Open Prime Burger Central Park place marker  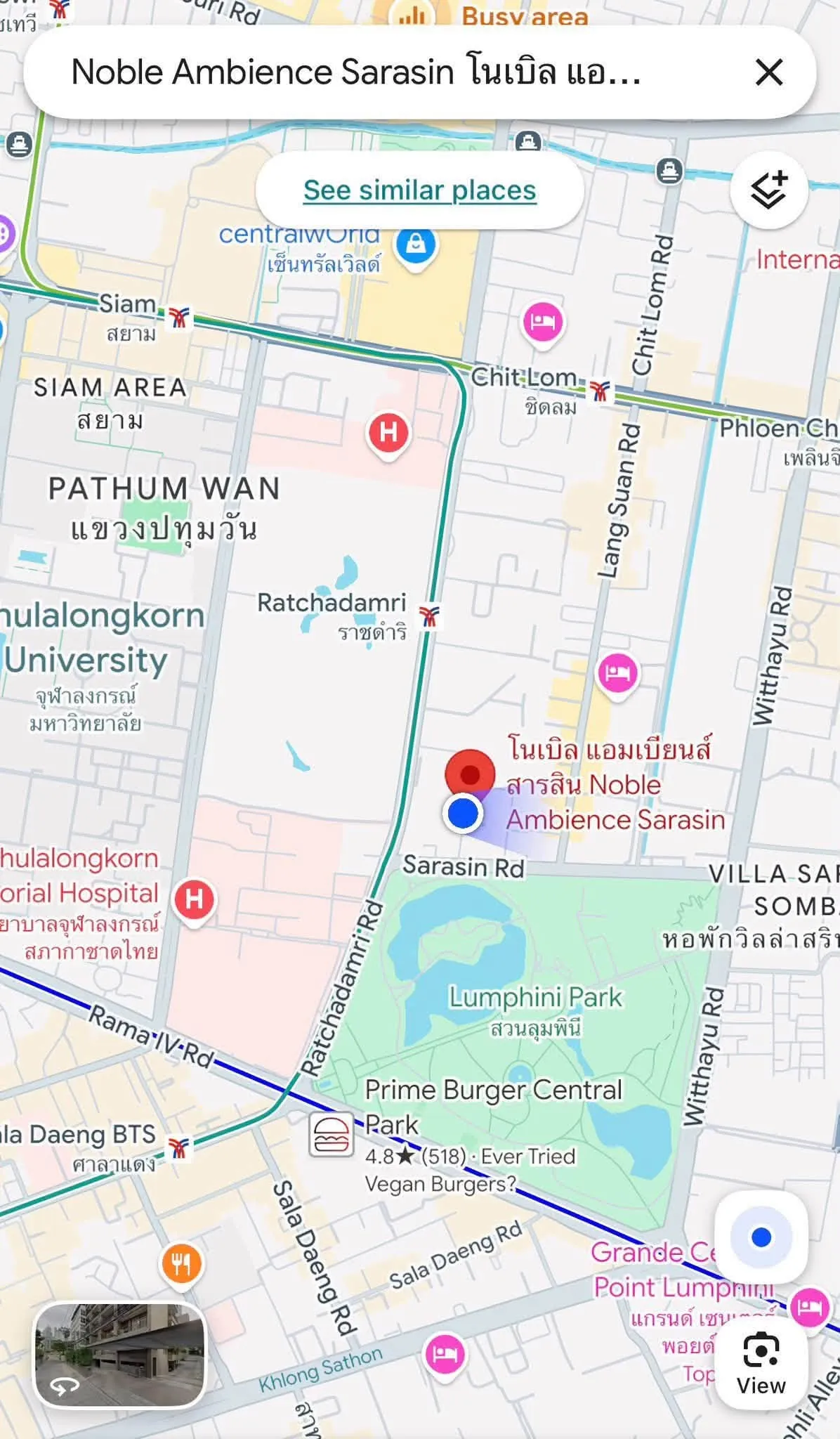click(330, 1135)
